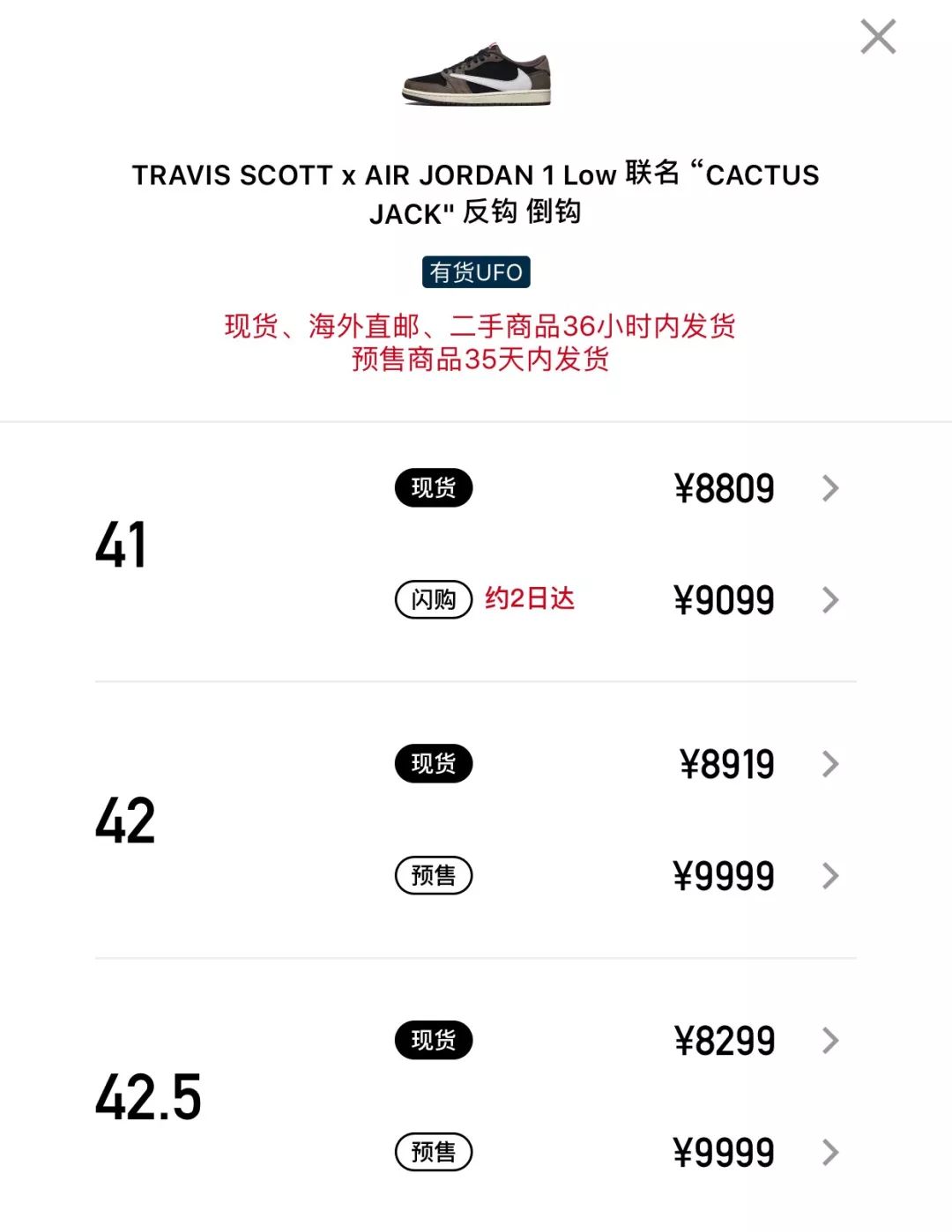This screenshot has width=952, height=1232.
Task: Close the size selection sheet
Action: click(x=878, y=37)
